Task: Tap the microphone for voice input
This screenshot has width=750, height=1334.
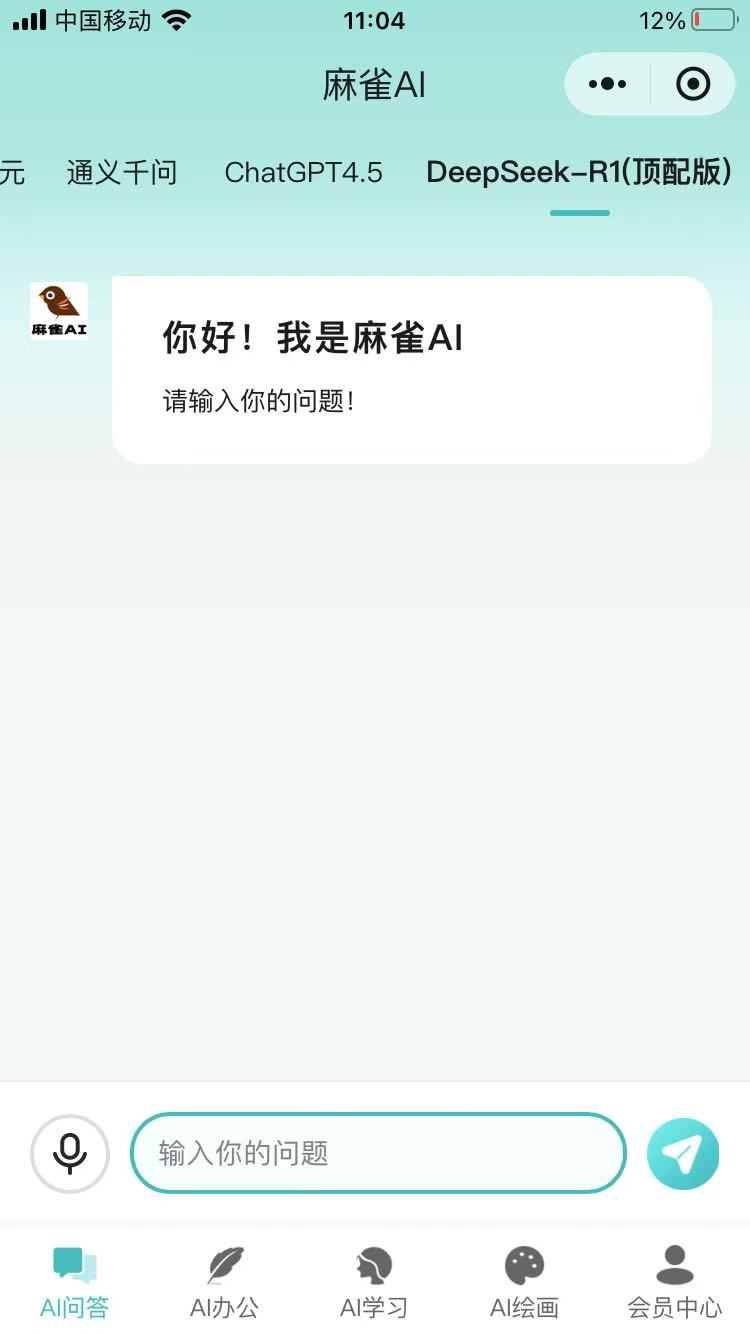Action: [x=70, y=1153]
